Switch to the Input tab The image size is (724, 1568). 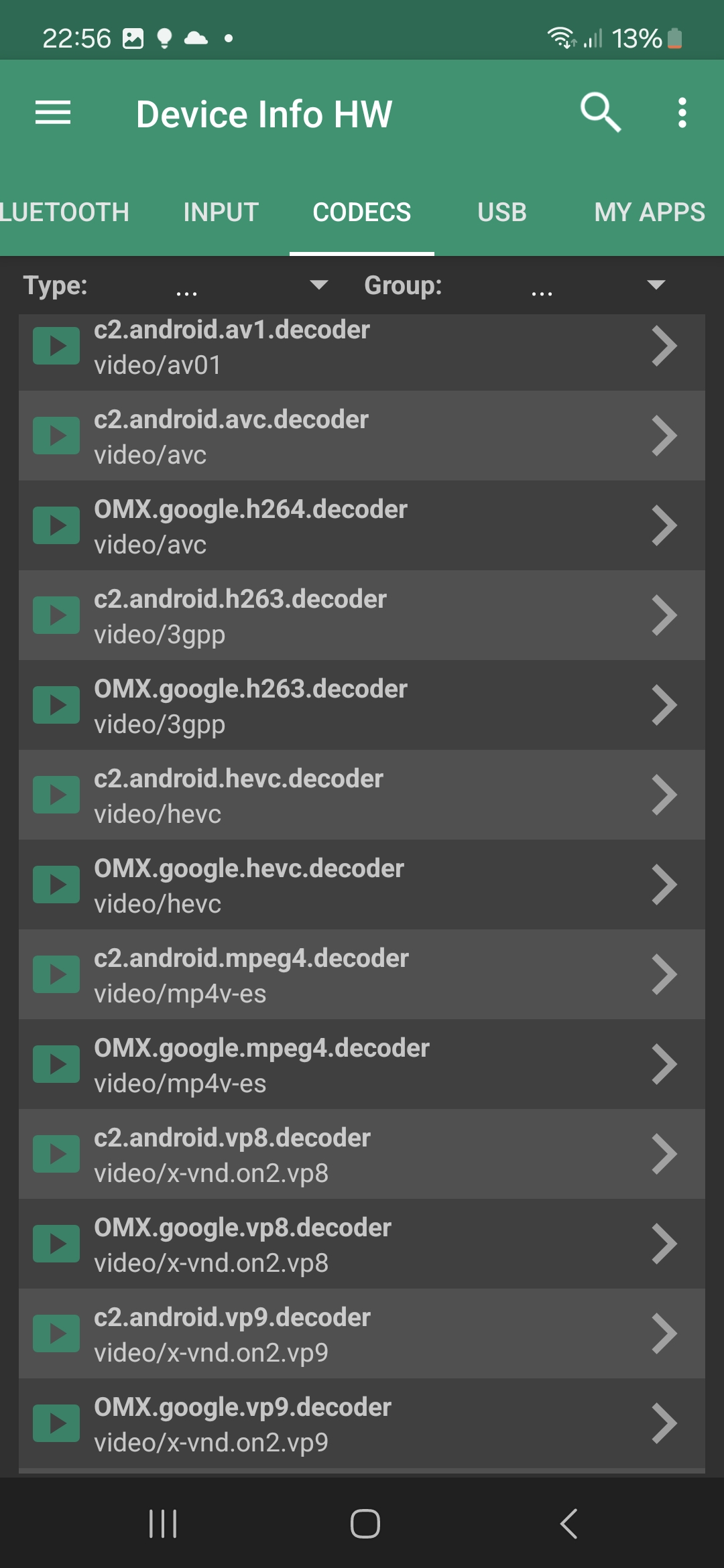pyautogui.click(x=221, y=212)
